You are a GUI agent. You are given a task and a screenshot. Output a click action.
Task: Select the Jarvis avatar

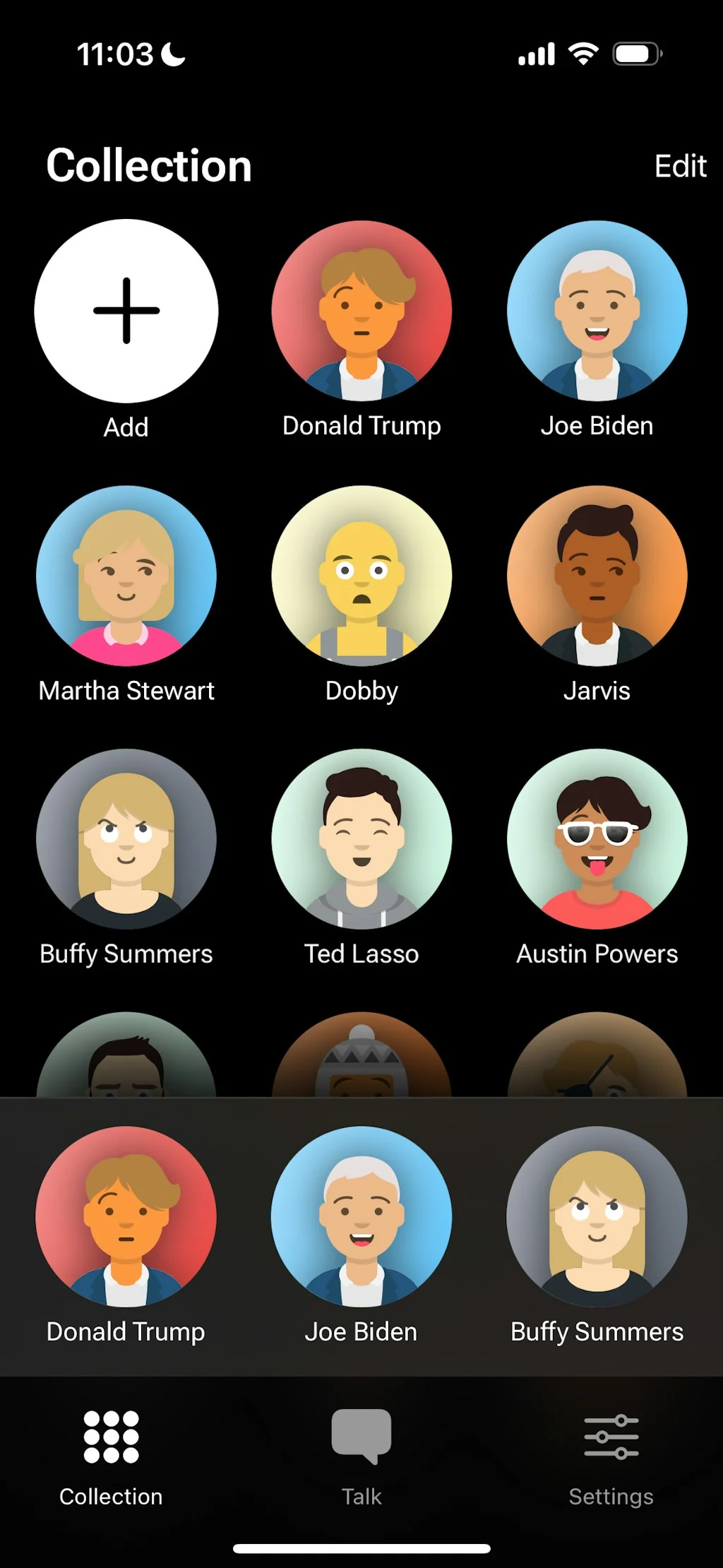[x=597, y=576]
